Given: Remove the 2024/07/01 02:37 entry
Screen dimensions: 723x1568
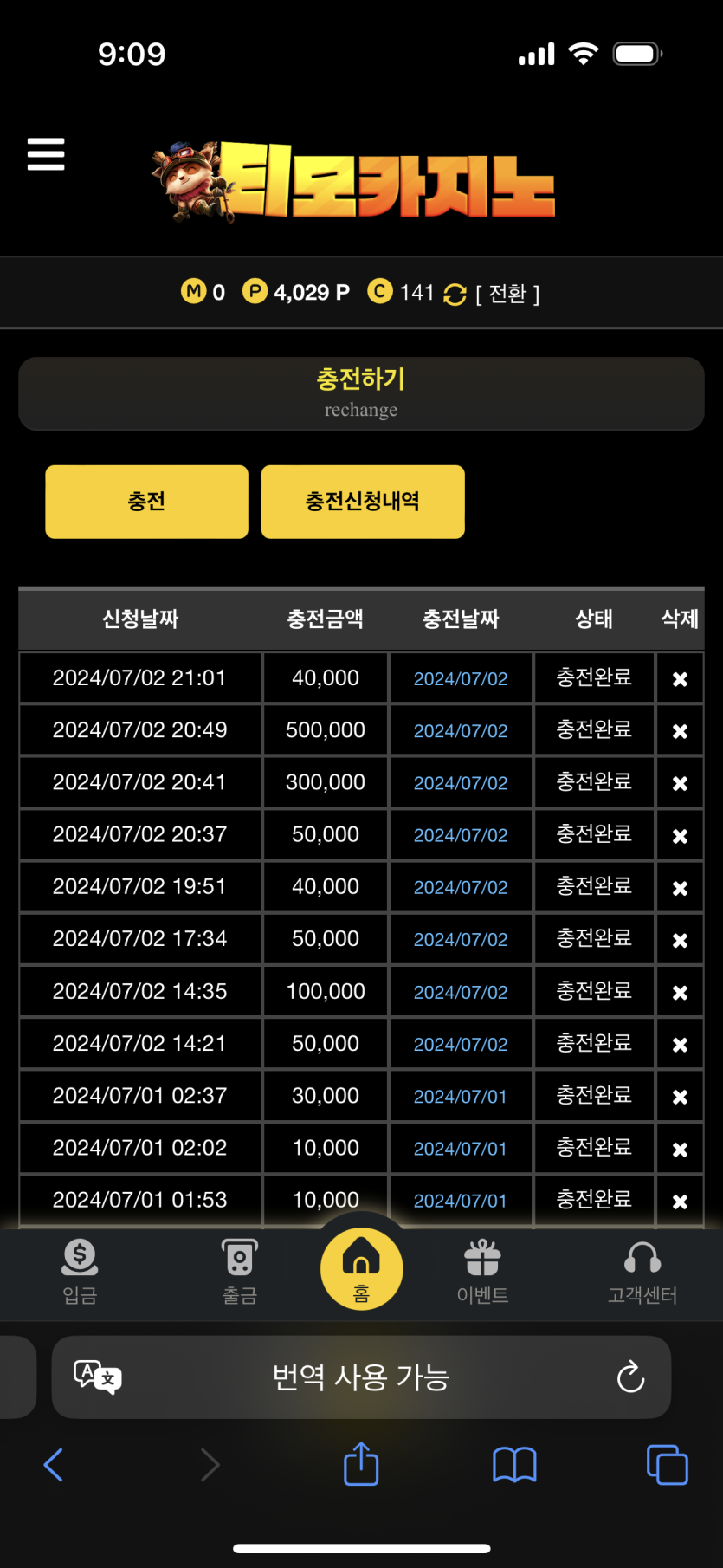Looking at the screenshot, I should click(x=680, y=1097).
